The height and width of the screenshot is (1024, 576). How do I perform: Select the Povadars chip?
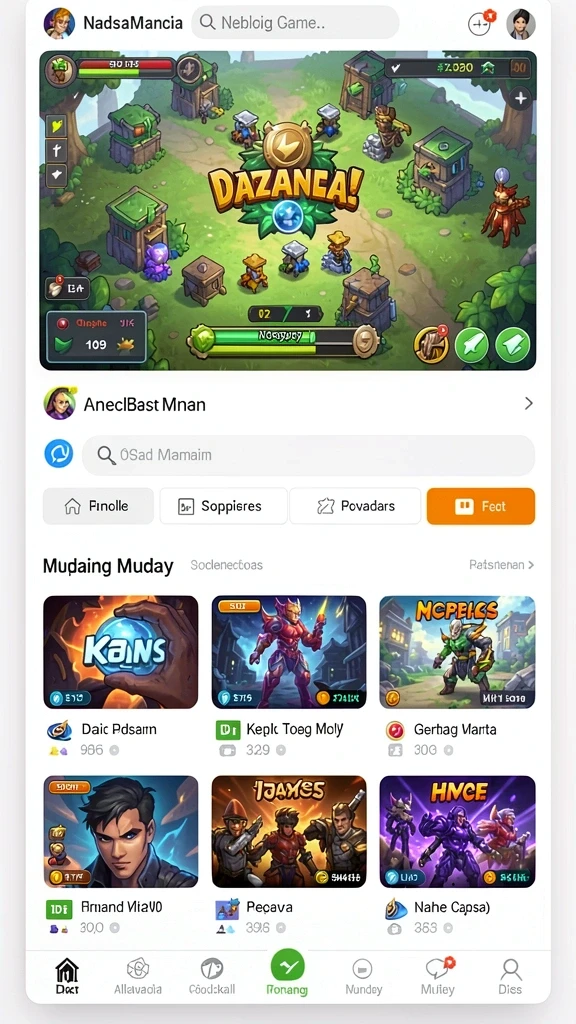pos(355,506)
